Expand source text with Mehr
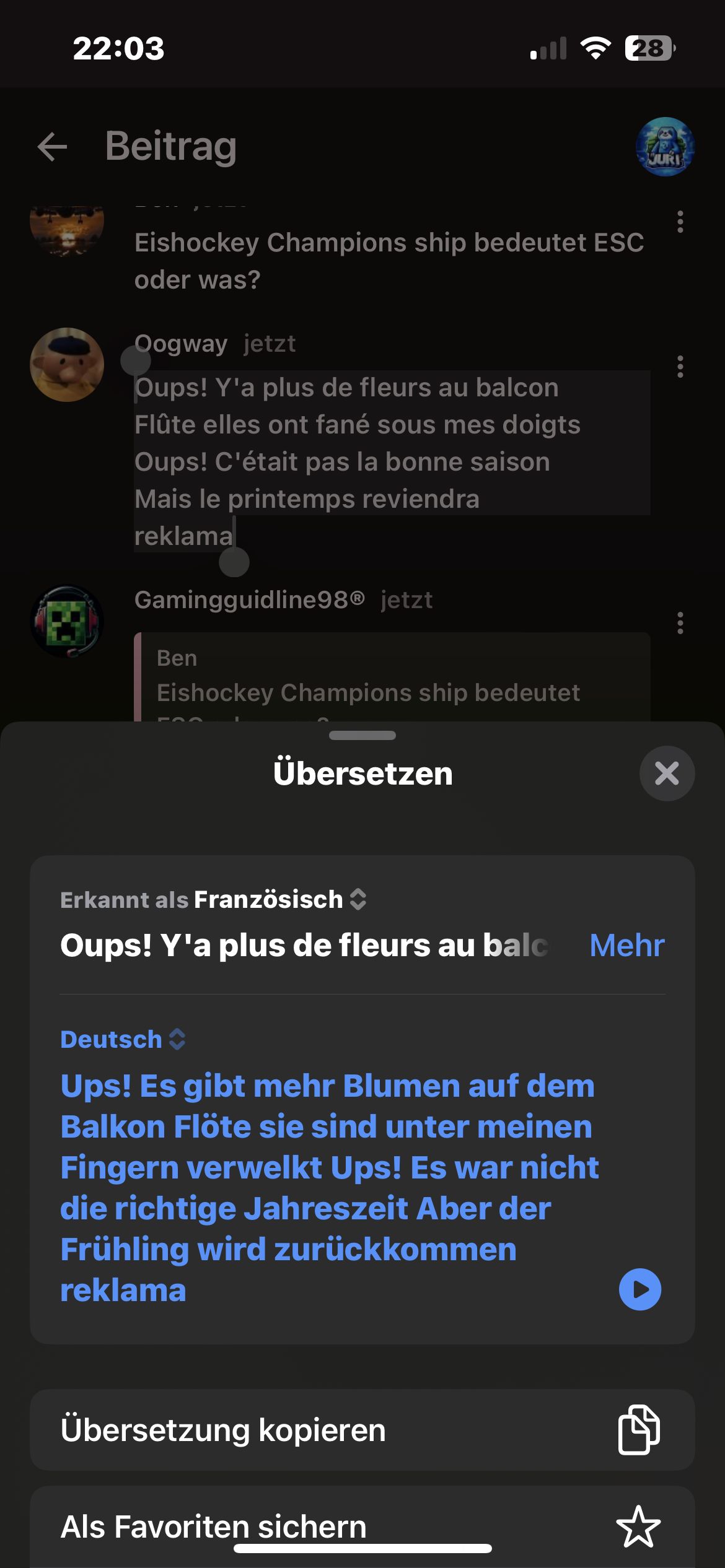 pos(626,946)
